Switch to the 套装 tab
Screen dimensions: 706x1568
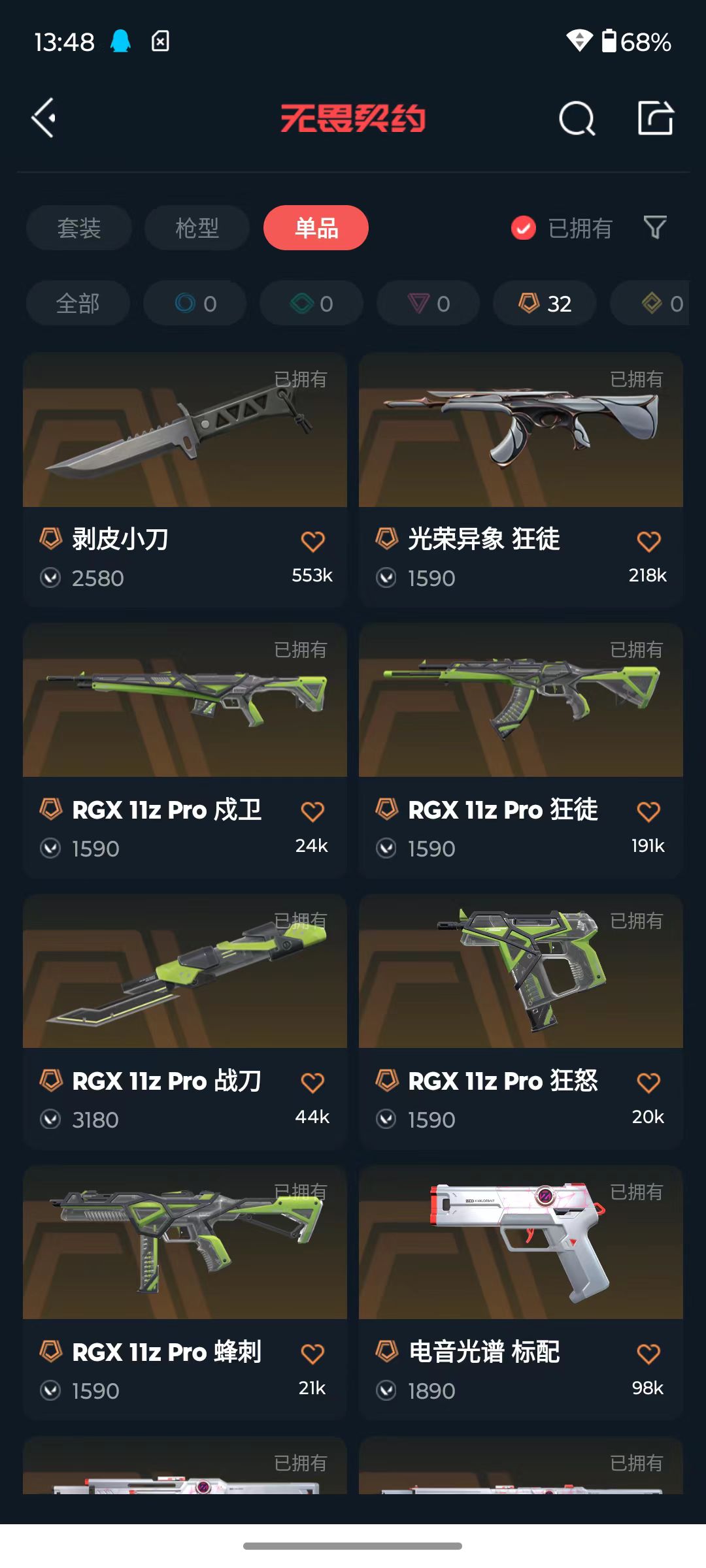tap(79, 228)
